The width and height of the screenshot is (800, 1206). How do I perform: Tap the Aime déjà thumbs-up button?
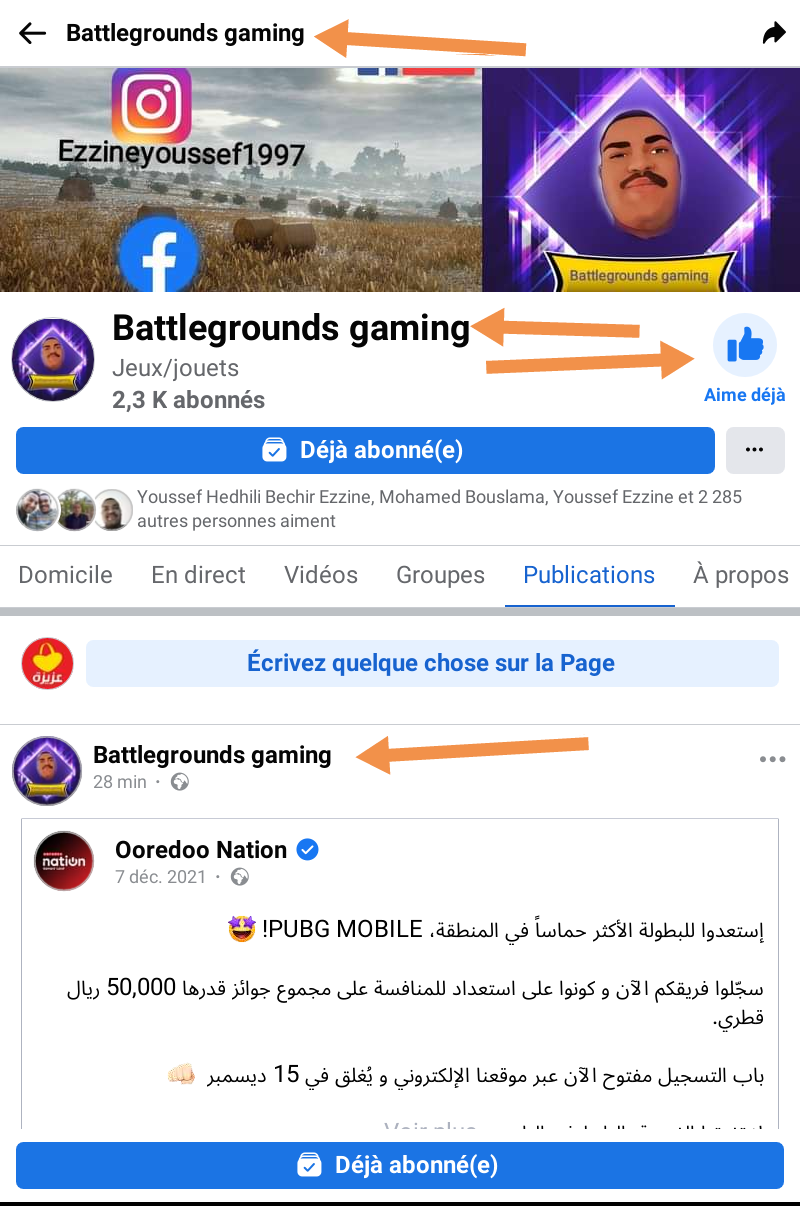click(744, 346)
